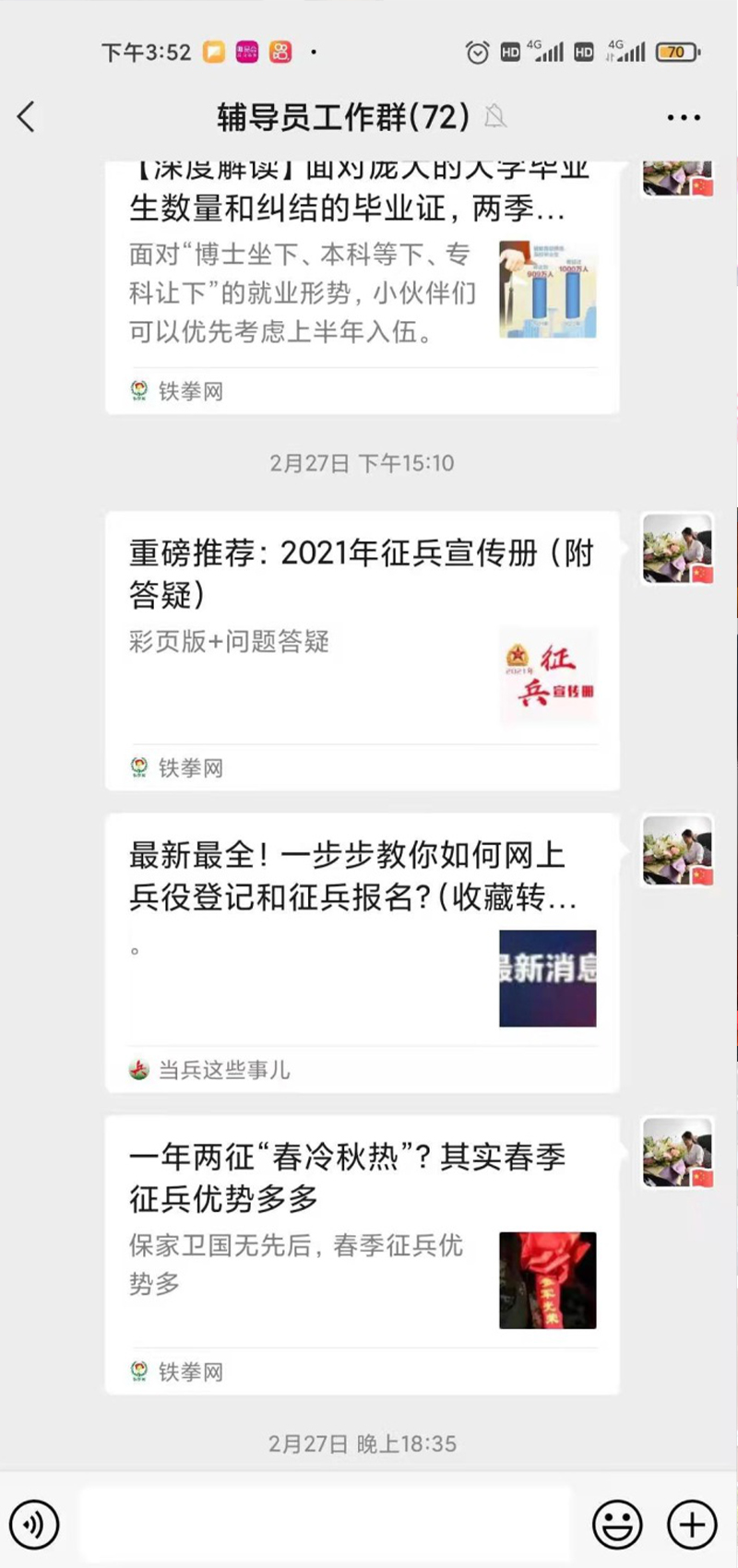Open the plus attachment menu
This screenshot has height=1568, width=738.
[692, 1524]
